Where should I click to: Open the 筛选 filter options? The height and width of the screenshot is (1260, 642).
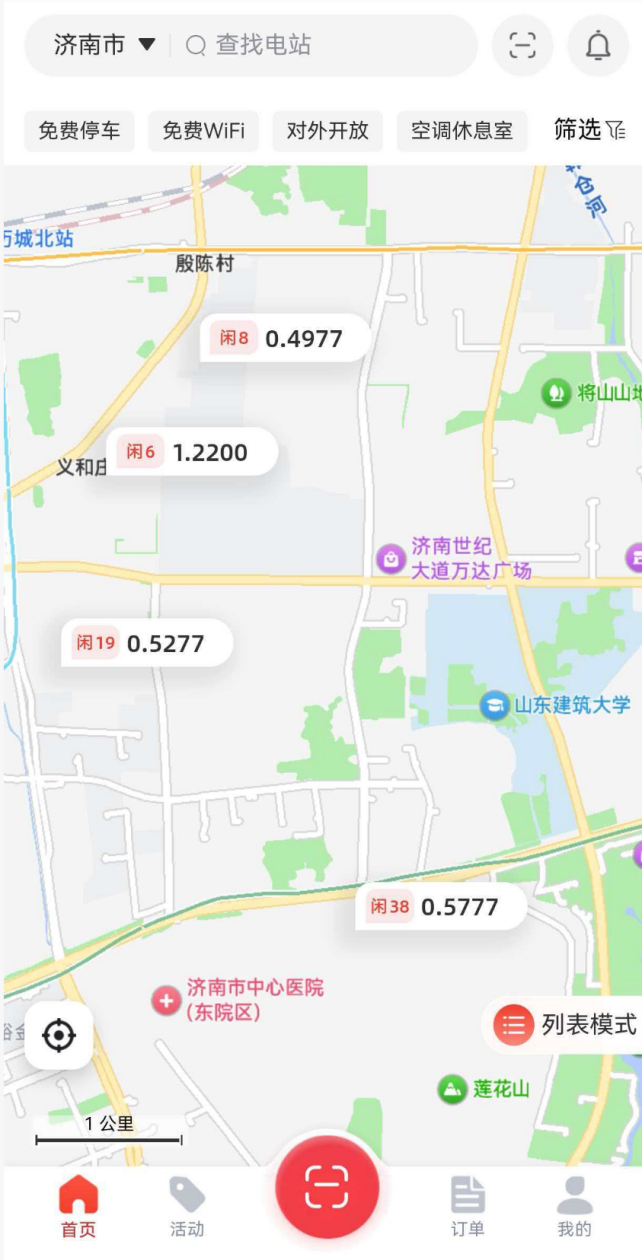(x=589, y=129)
